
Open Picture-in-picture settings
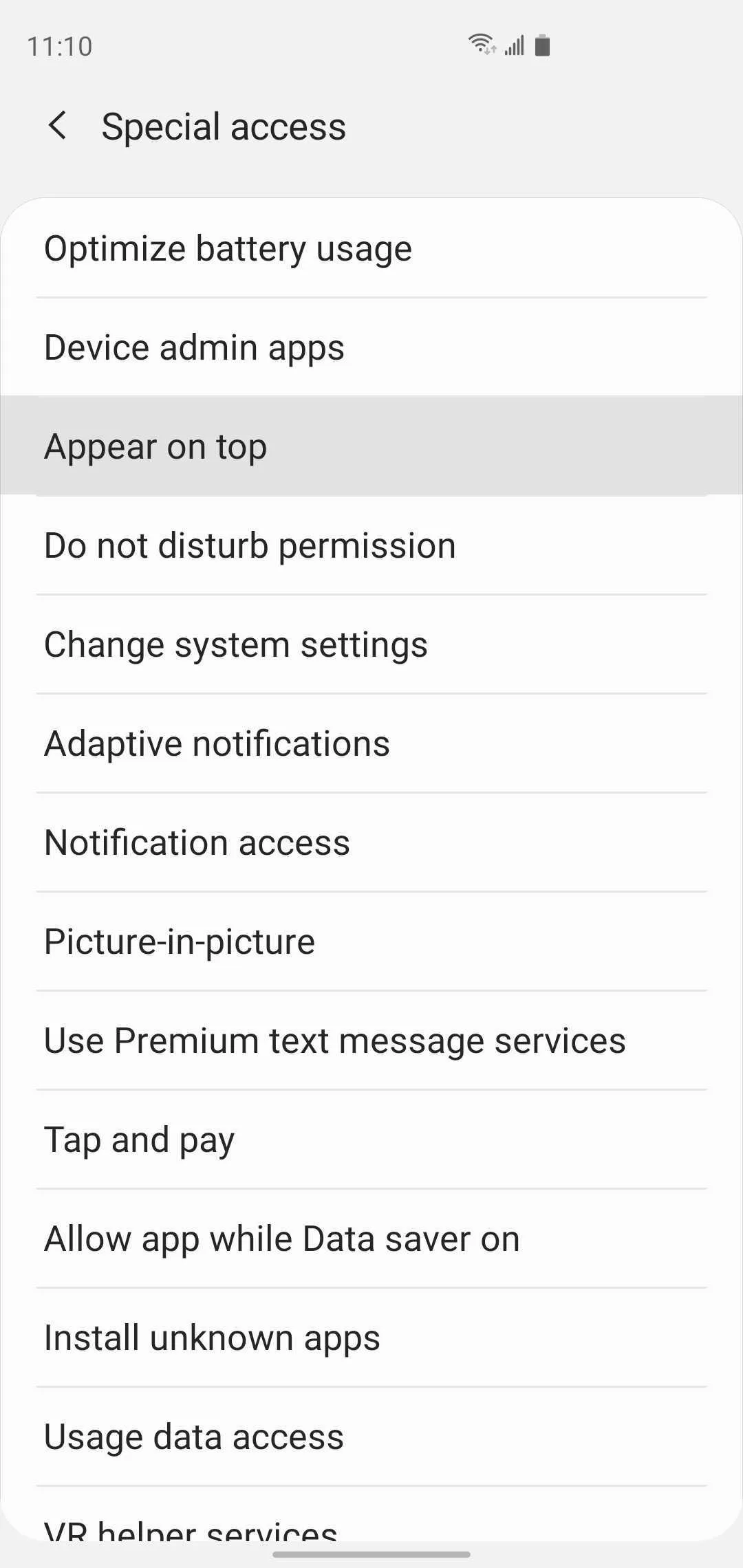[x=371, y=941]
